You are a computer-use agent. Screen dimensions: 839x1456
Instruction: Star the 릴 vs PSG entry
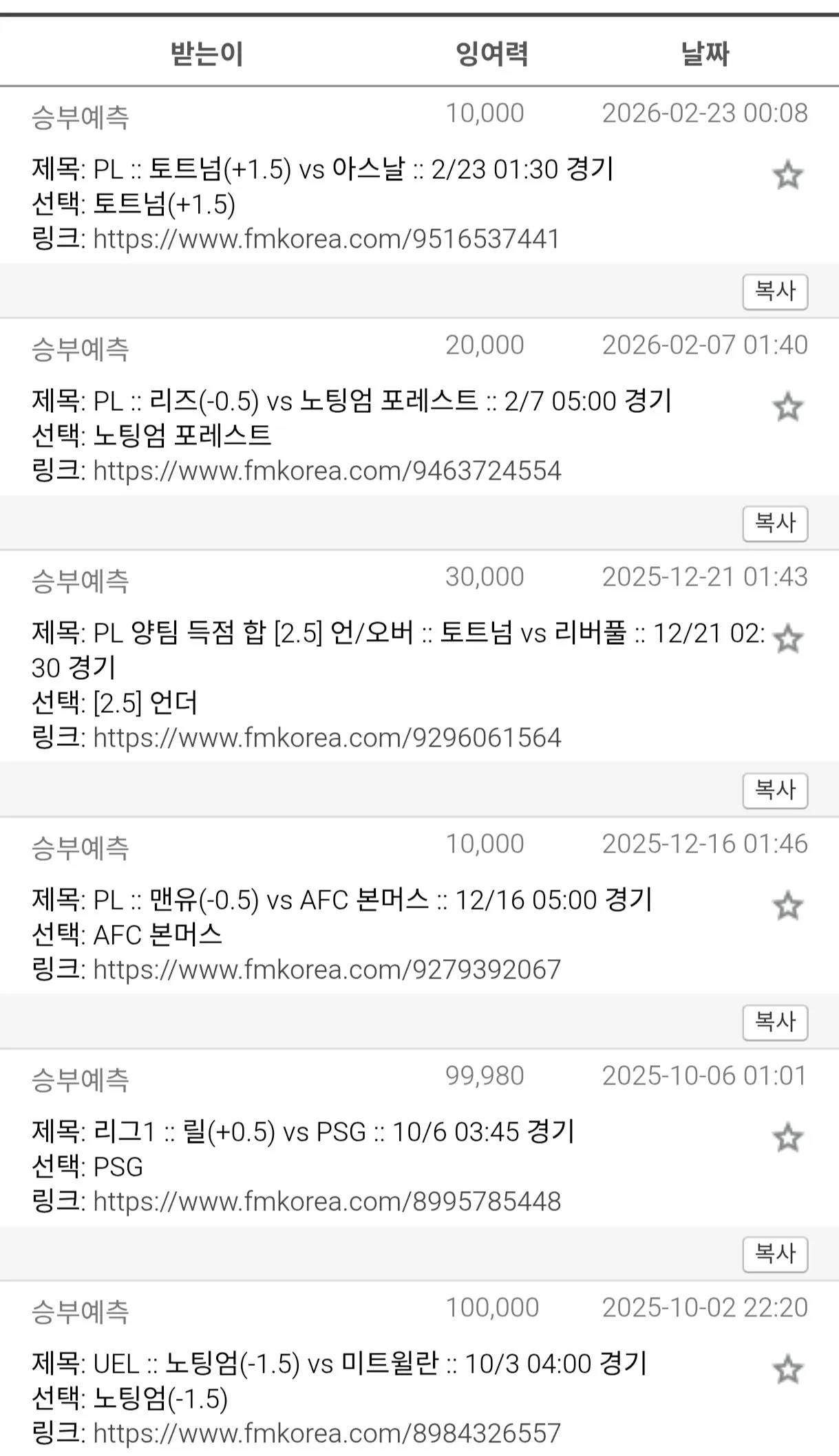[x=787, y=1138]
